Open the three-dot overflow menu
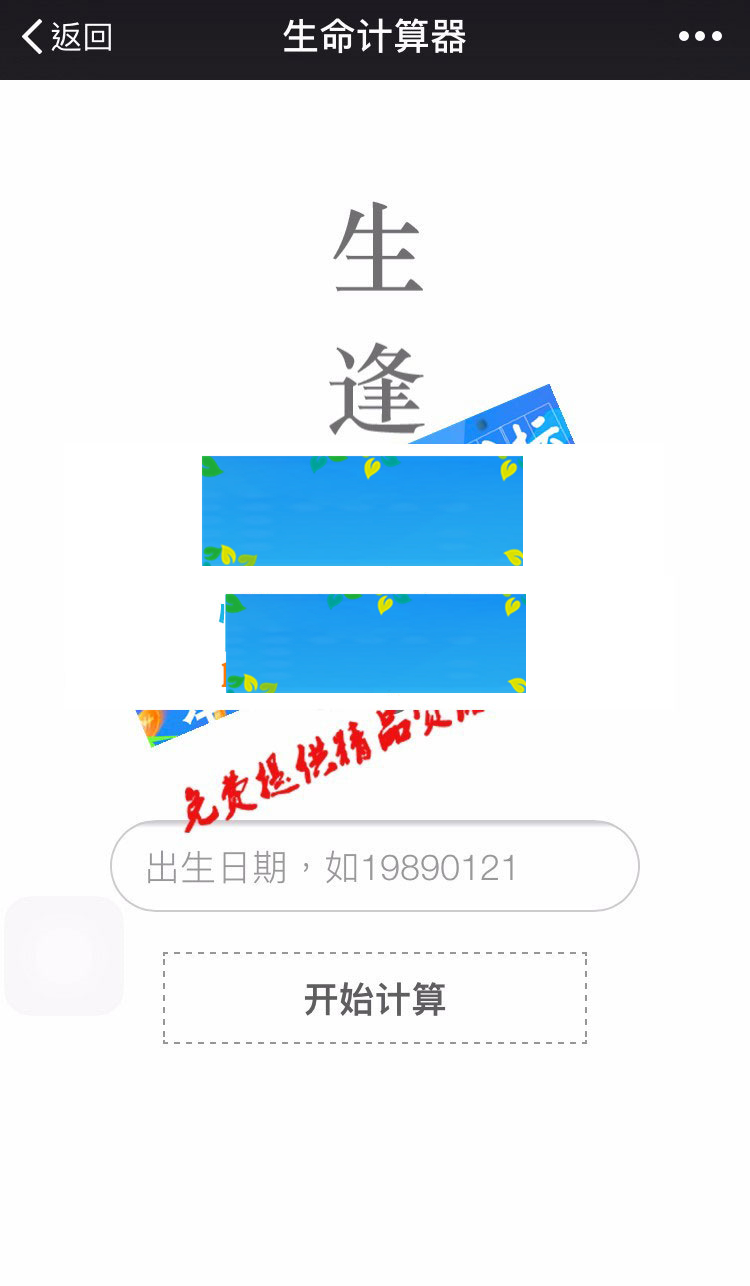 (x=699, y=38)
